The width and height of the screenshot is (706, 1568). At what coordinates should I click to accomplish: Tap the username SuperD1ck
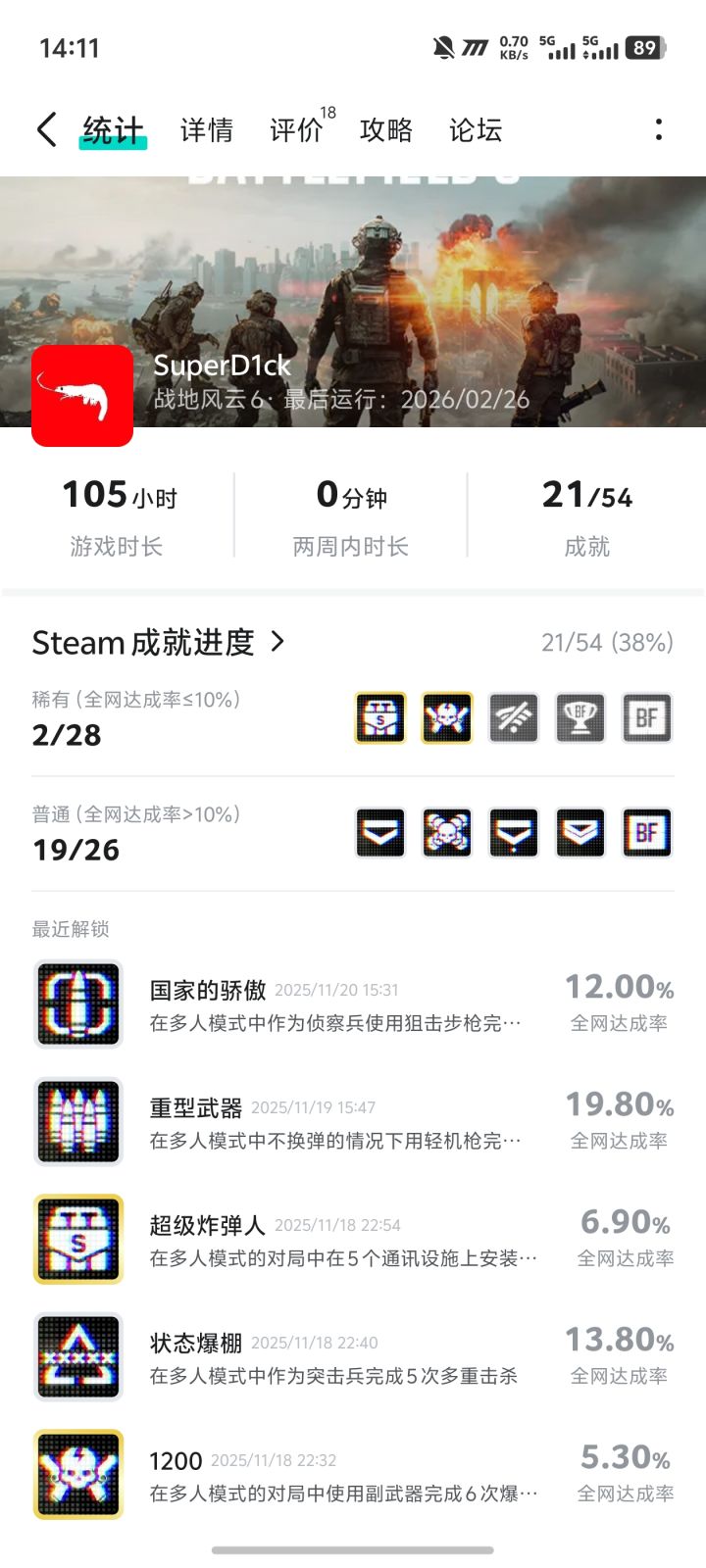coord(221,366)
